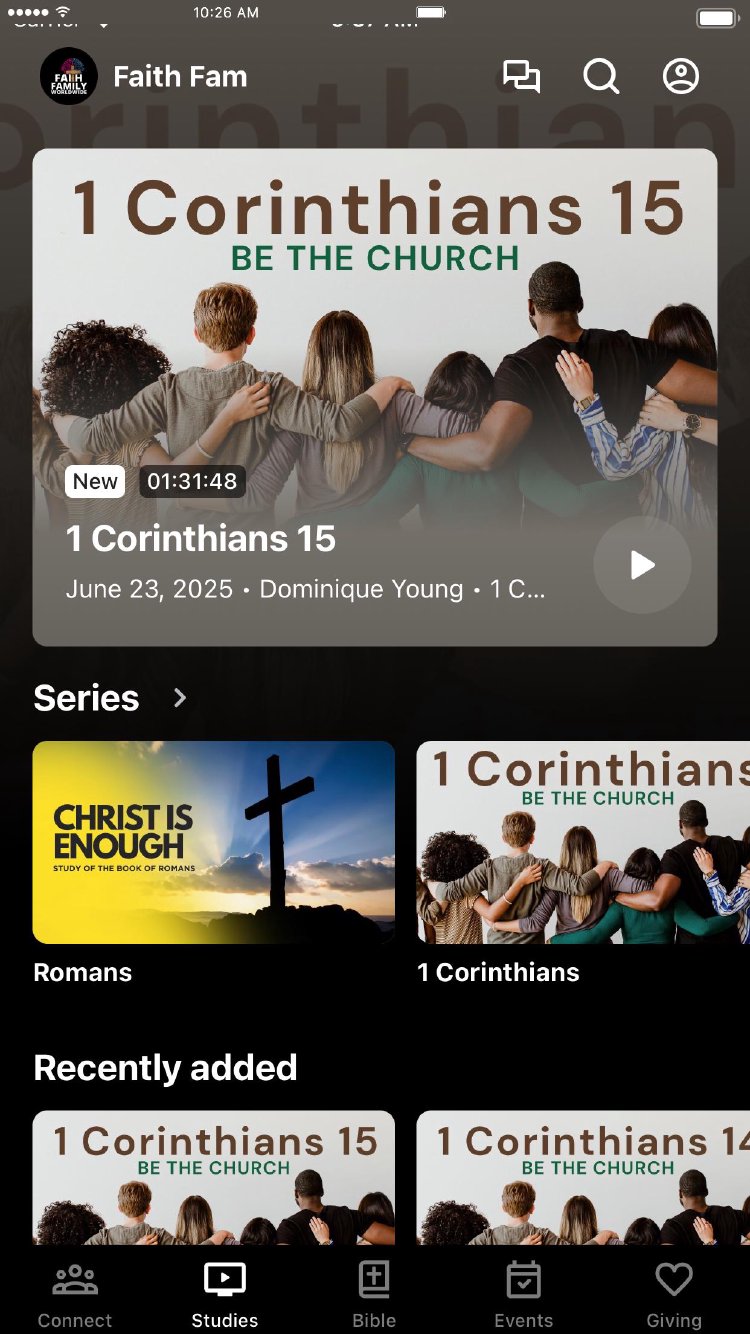Image resolution: width=750 pixels, height=1334 pixels.
Task: Open the Giving tab
Action: (674, 1294)
